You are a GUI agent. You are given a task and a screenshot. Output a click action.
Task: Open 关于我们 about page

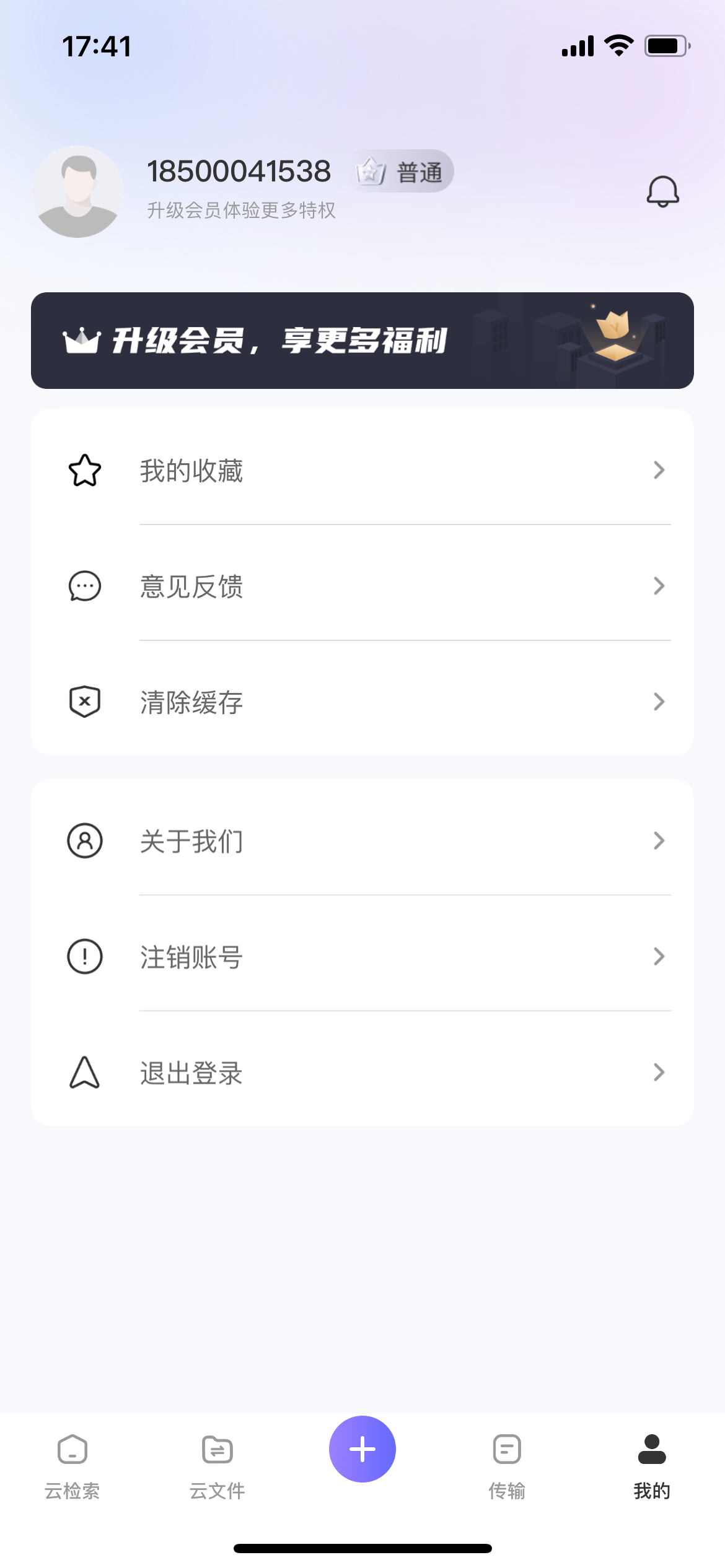coord(362,841)
